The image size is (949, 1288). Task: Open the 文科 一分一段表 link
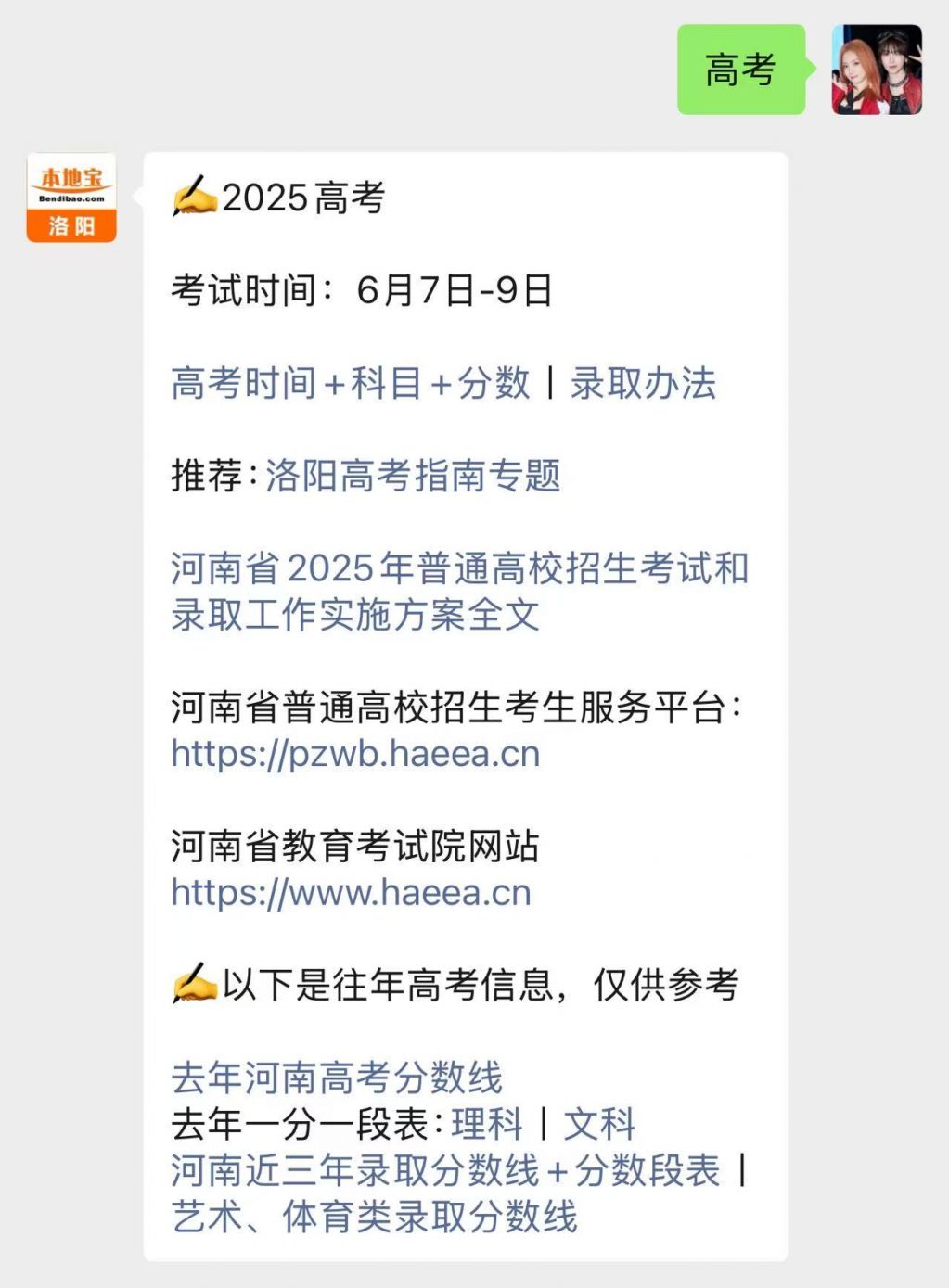click(x=599, y=1124)
